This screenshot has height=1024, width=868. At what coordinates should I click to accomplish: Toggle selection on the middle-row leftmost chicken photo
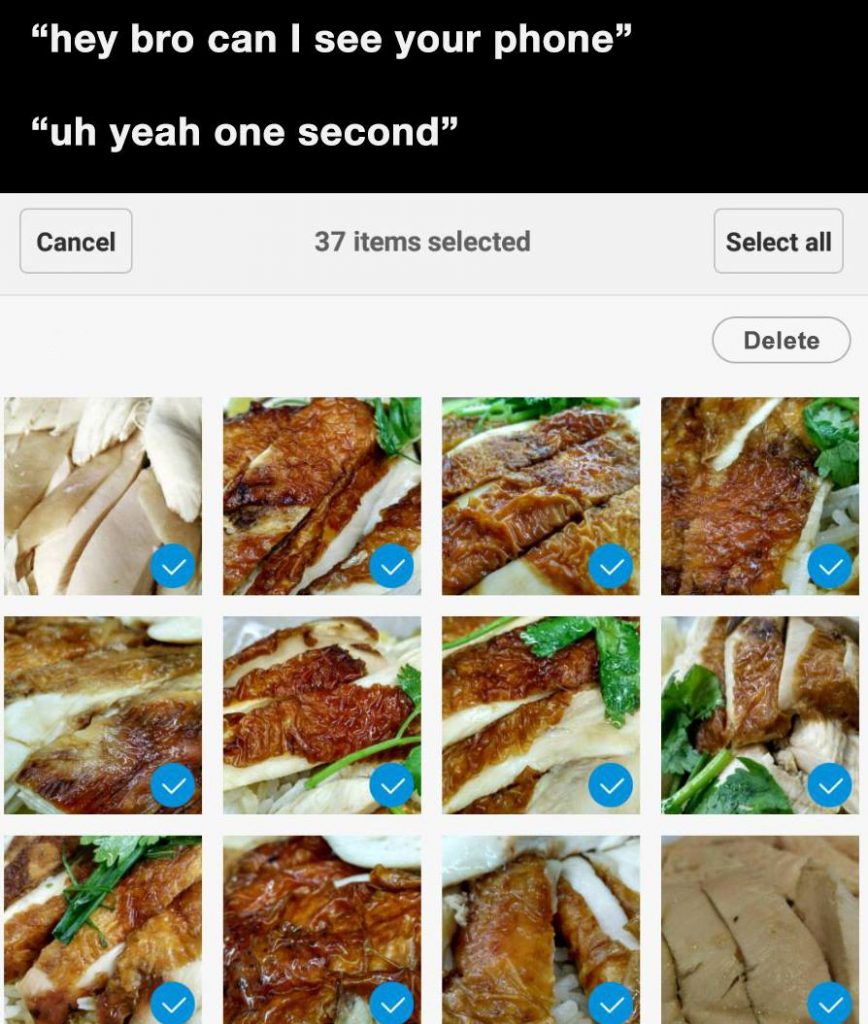point(172,785)
